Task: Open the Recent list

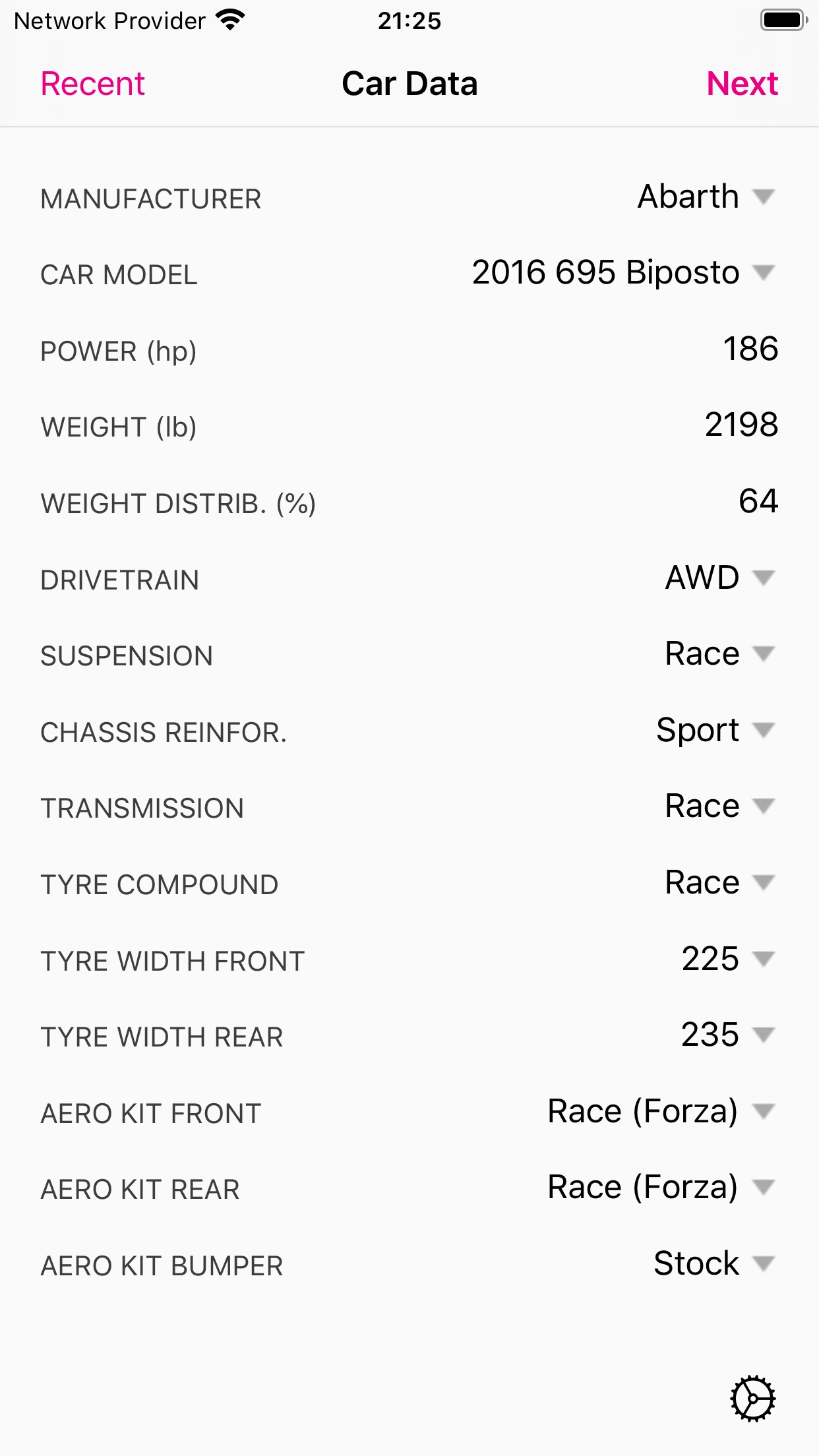Action: pyautogui.click(x=92, y=84)
